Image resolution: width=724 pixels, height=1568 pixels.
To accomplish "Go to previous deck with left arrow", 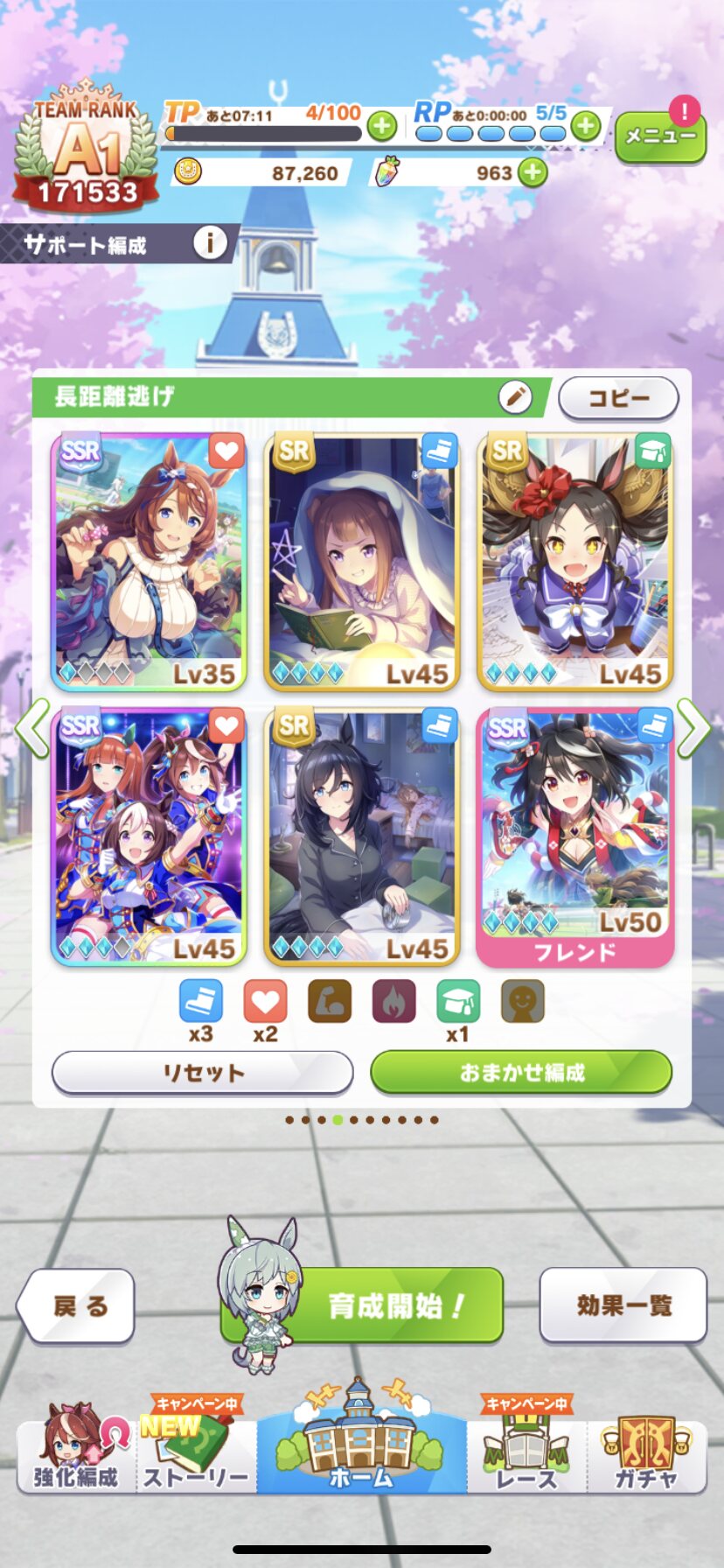I will pyautogui.click(x=32, y=727).
